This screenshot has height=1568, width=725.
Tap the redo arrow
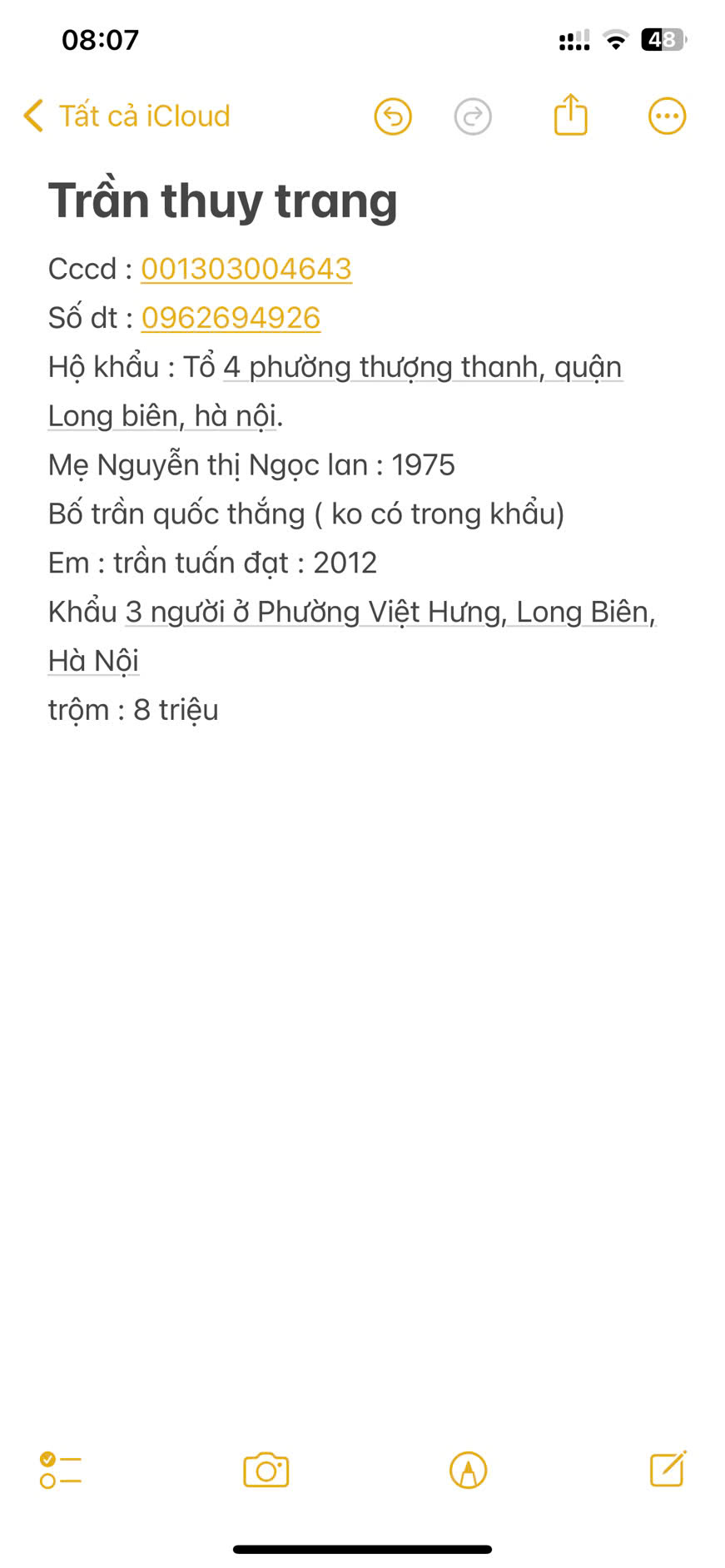pyautogui.click(x=473, y=116)
